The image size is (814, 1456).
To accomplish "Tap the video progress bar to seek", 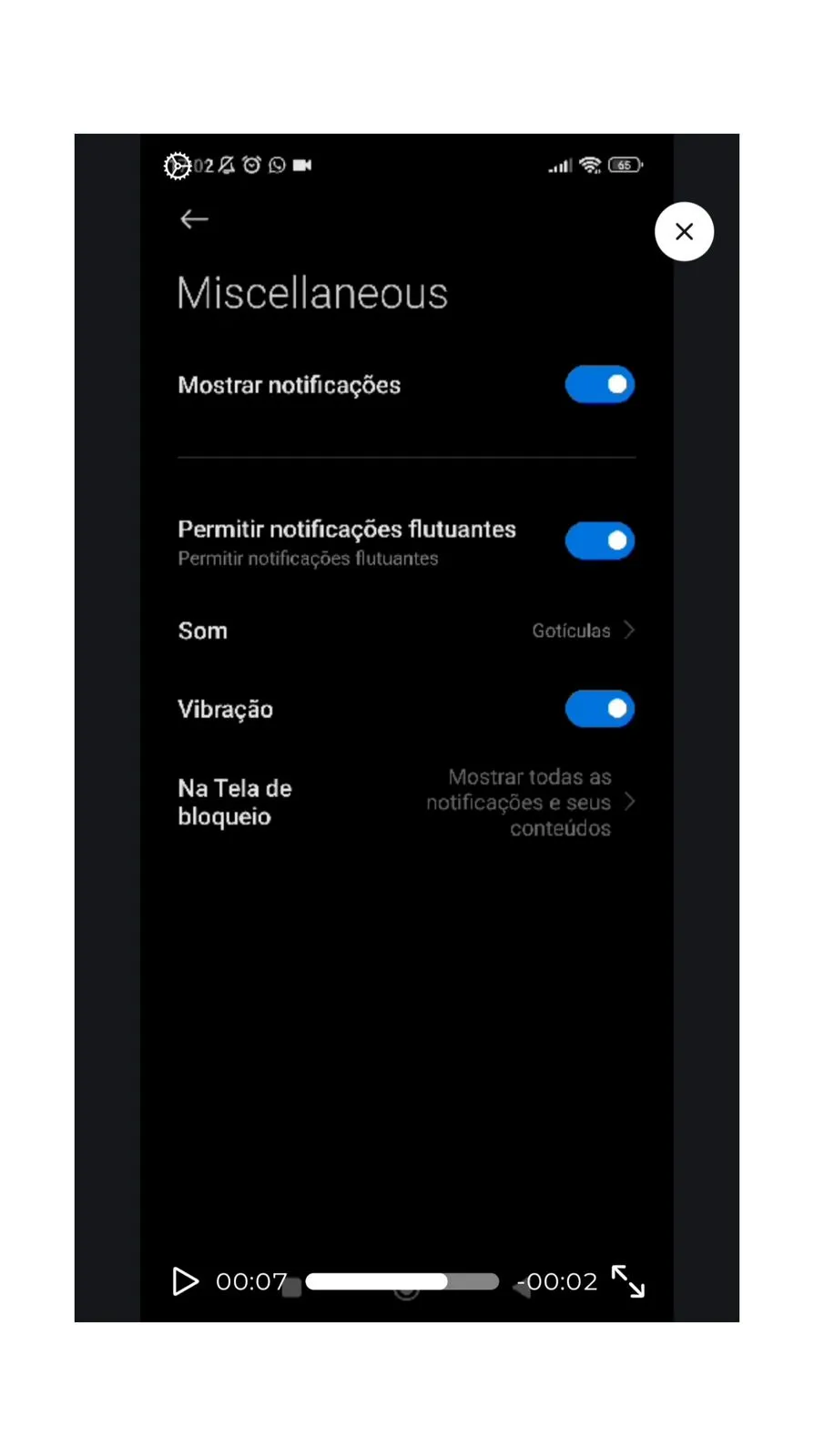I will click(x=402, y=1281).
